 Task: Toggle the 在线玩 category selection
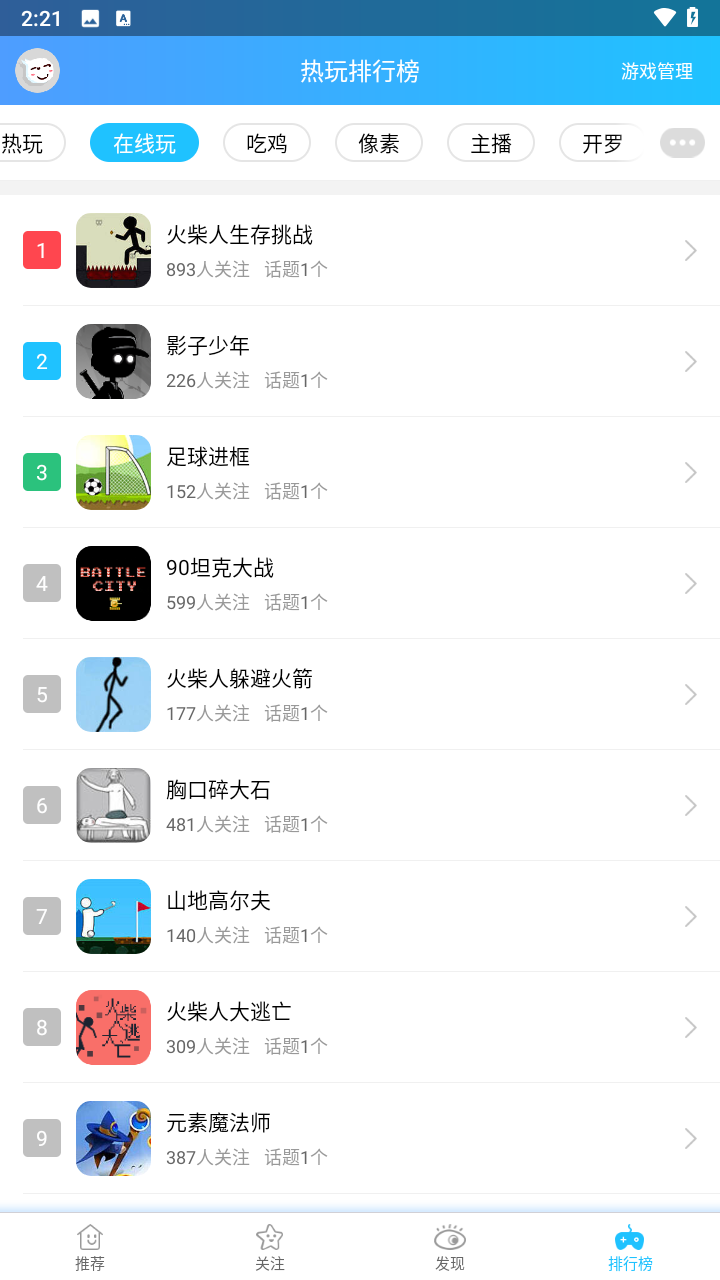point(144,142)
